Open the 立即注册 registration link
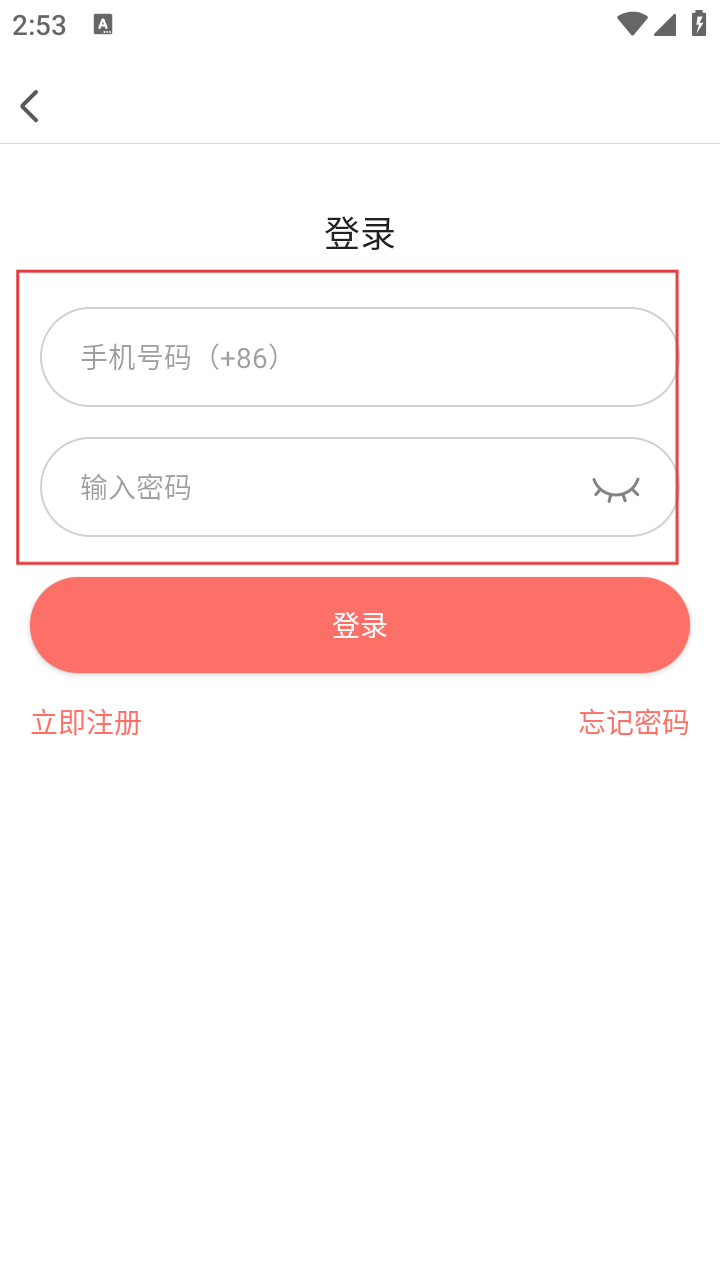720x1280 pixels. pyautogui.click(x=86, y=722)
